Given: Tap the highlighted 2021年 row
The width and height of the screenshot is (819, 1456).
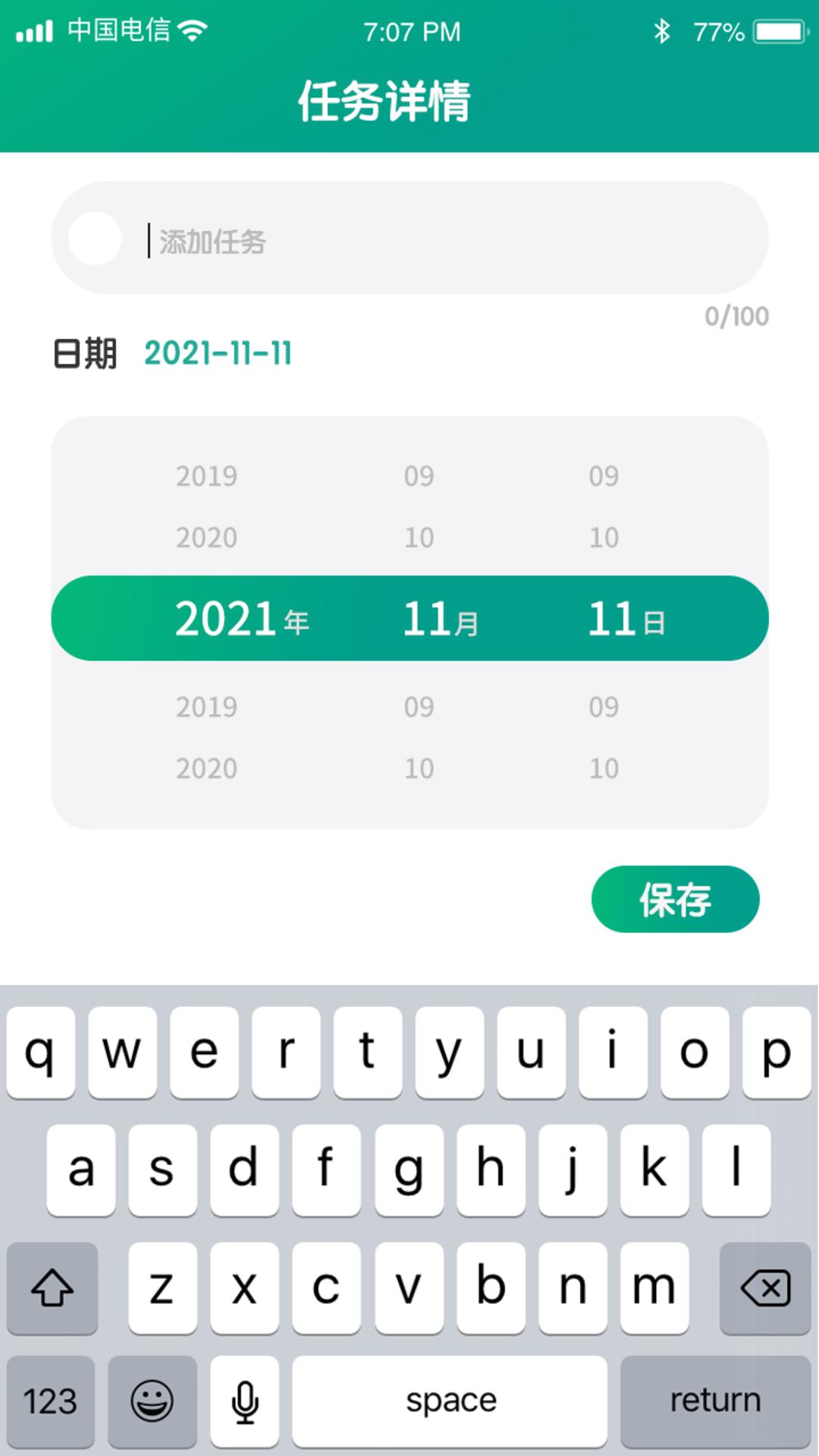Looking at the screenshot, I should (243, 618).
